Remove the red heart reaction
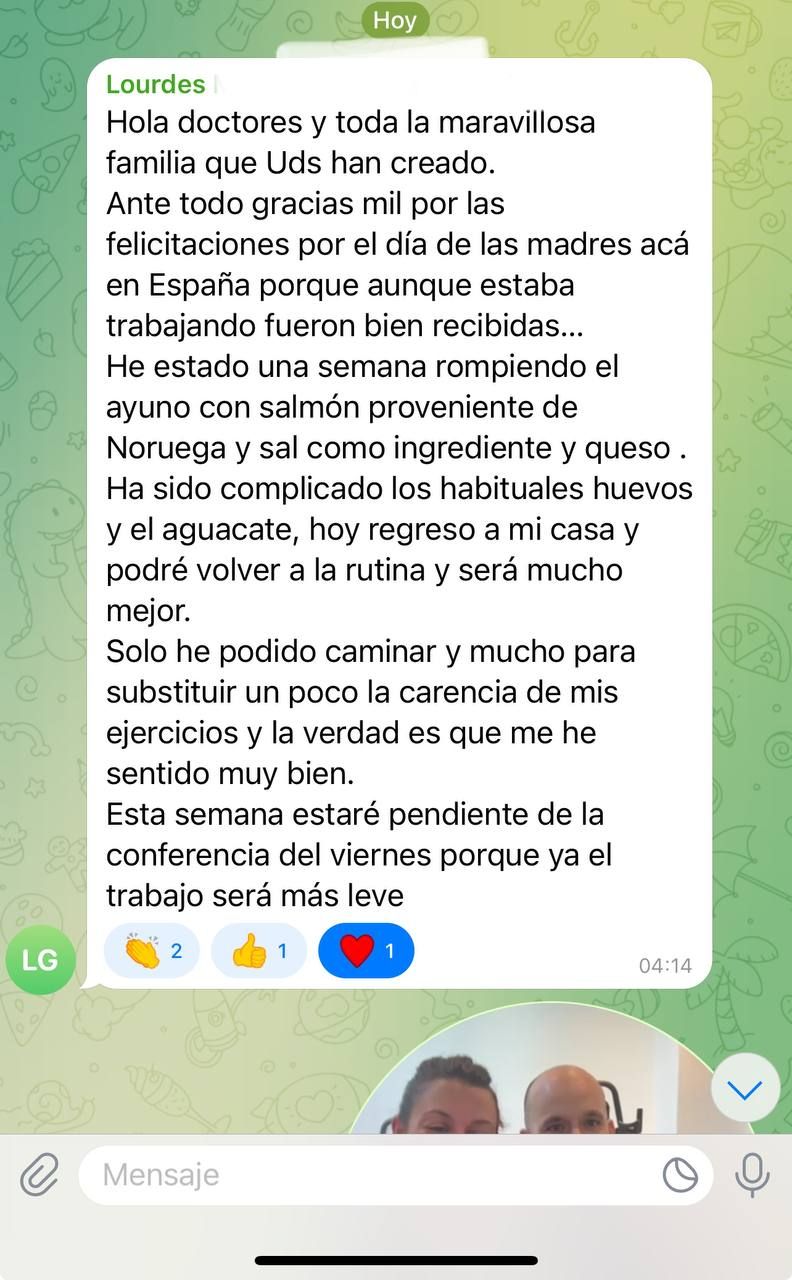 coord(366,951)
